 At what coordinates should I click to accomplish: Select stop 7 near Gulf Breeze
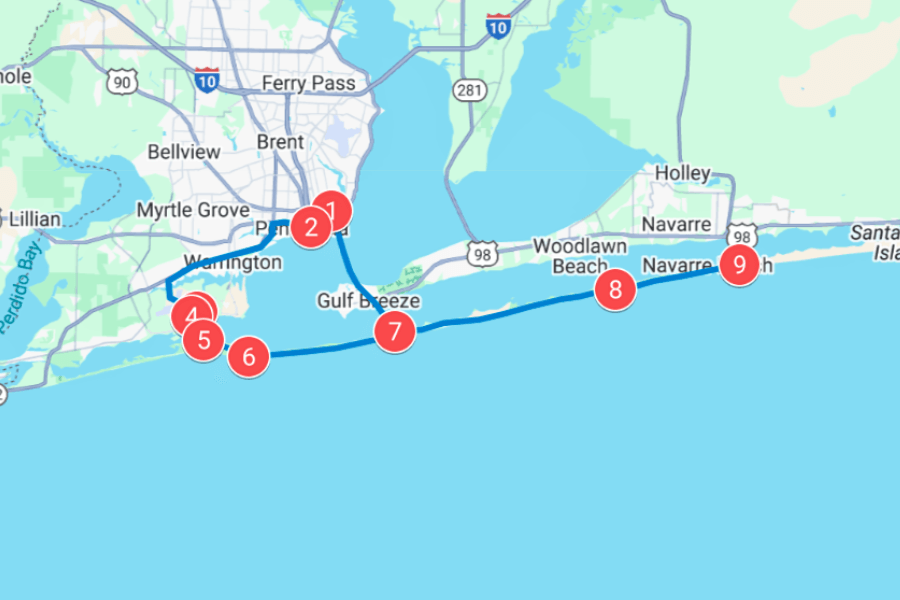395,331
